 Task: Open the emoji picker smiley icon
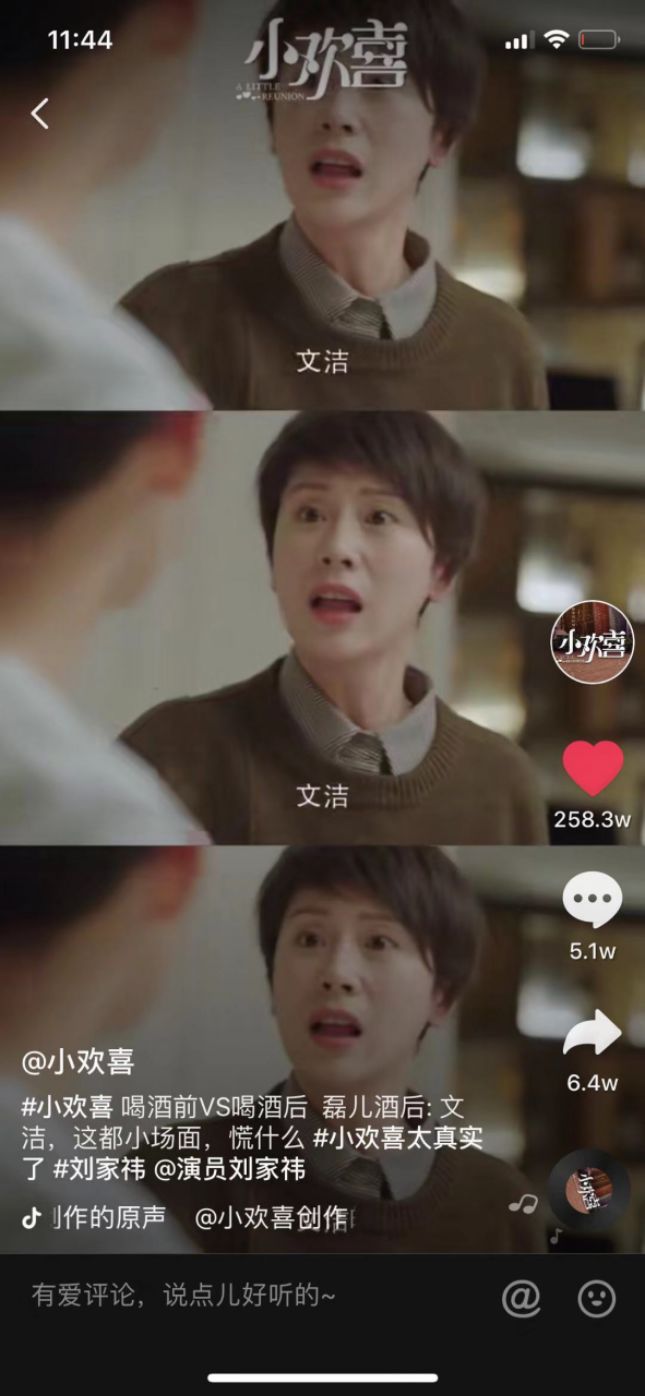[x=597, y=1298]
